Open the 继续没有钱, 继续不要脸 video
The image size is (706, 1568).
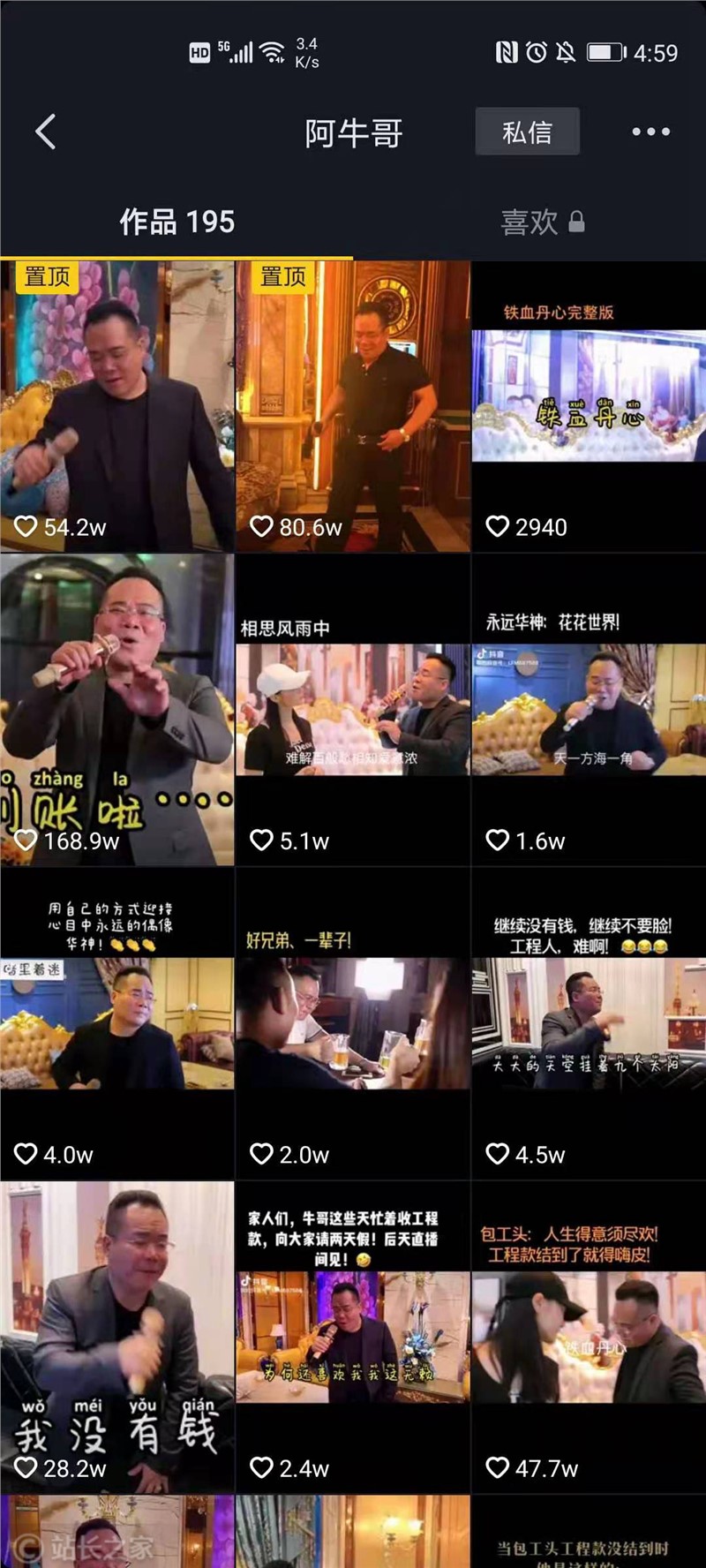coord(589,1023)
